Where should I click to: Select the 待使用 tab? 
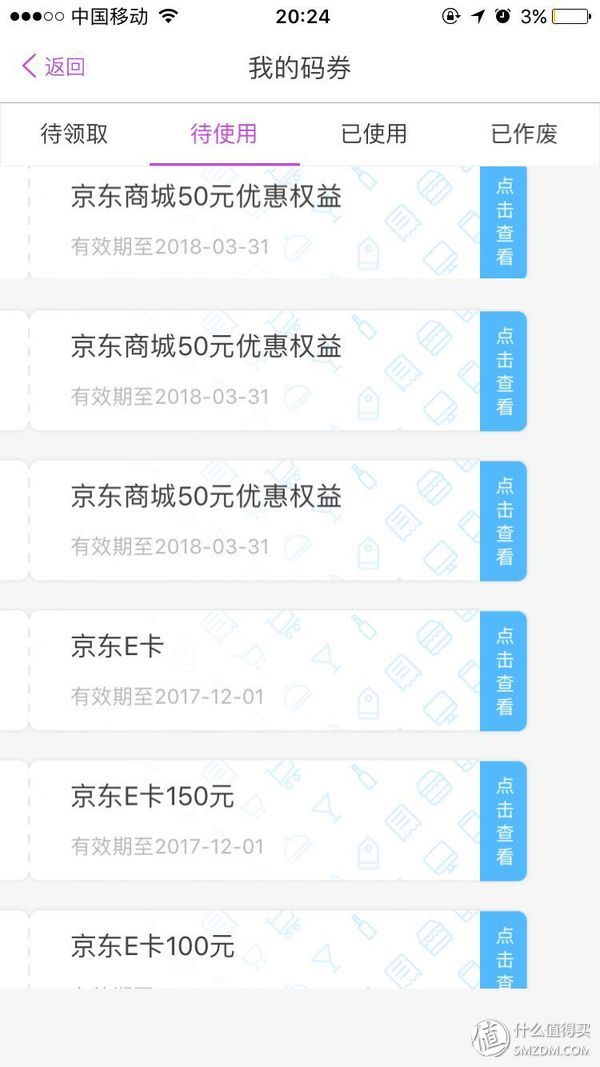point(224,134)
